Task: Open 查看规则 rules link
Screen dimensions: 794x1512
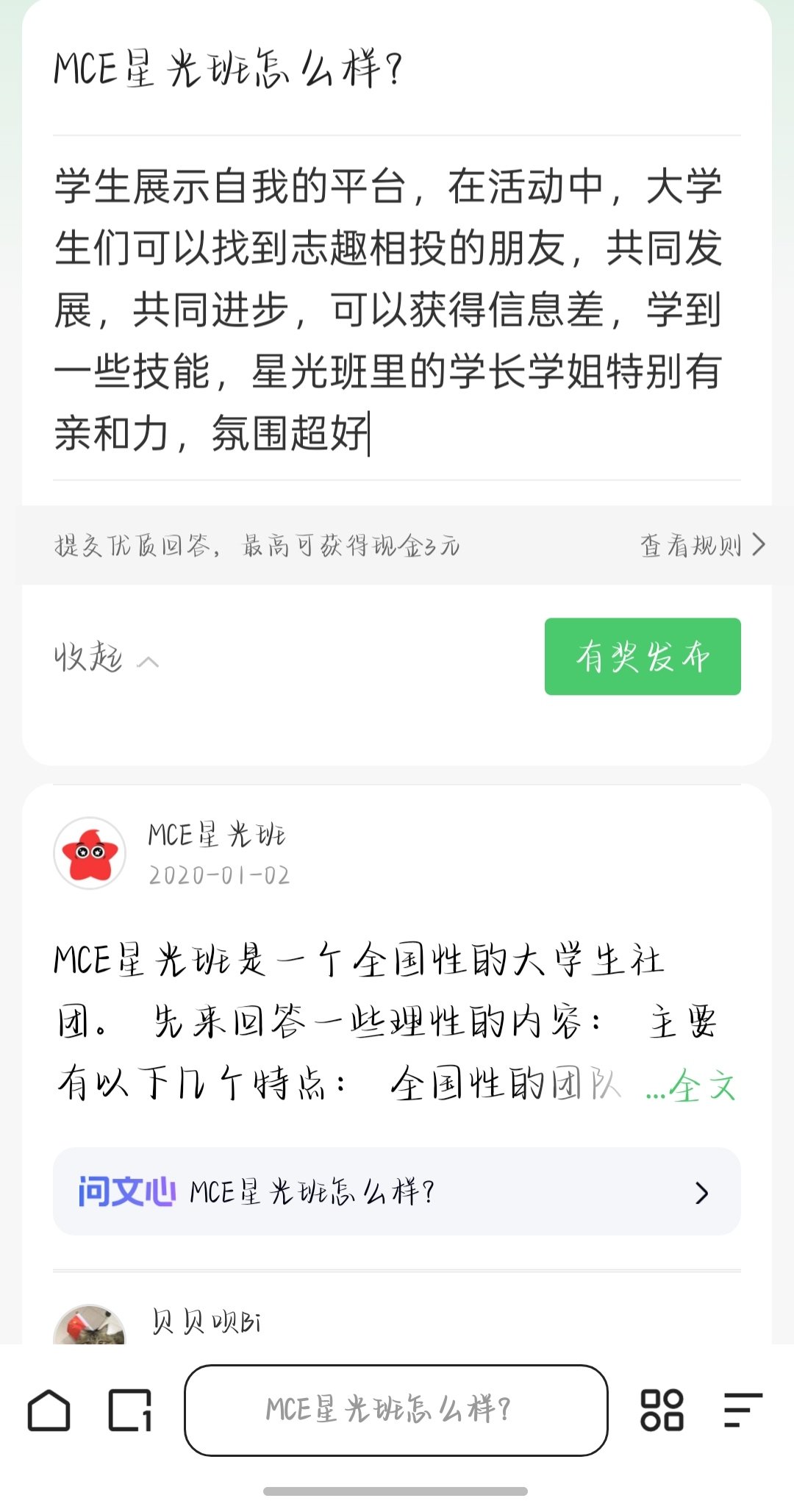Action: pyautogui.click(x=703, y=545)
